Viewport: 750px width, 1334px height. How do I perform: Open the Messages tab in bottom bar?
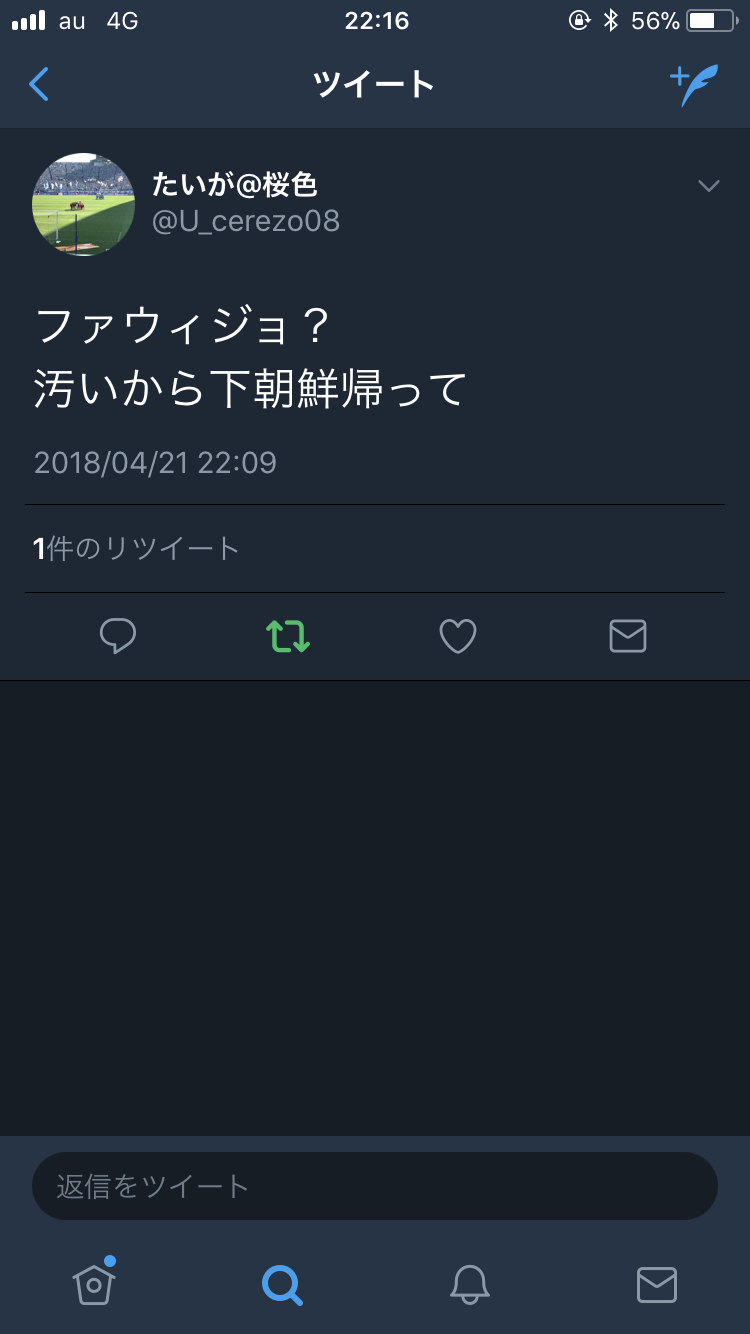(657, 1284)
